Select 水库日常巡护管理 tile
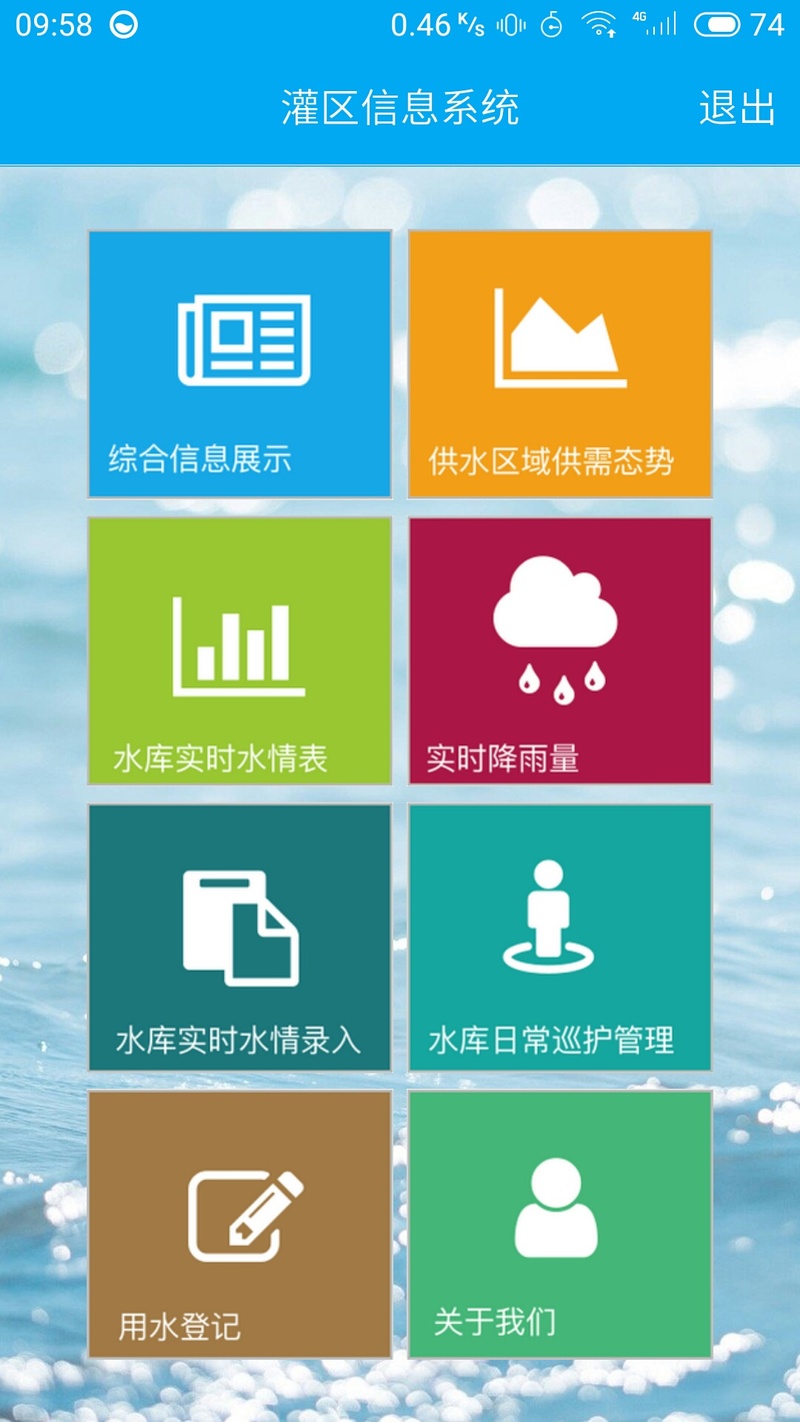 coord(560,938)
